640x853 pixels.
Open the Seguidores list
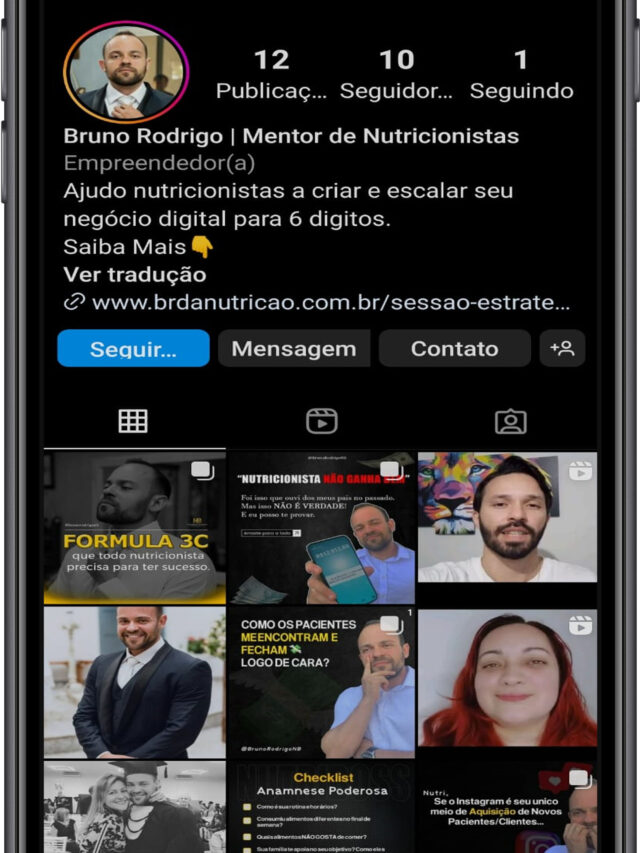[x=397, y=75]
